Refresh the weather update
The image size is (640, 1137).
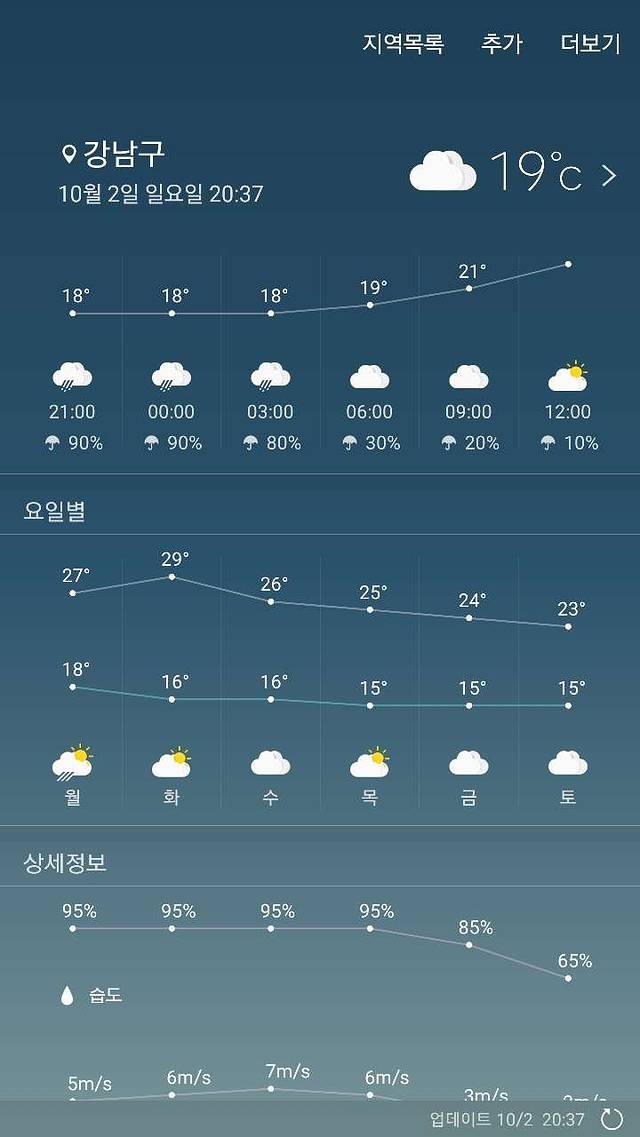pos(611,1119)
